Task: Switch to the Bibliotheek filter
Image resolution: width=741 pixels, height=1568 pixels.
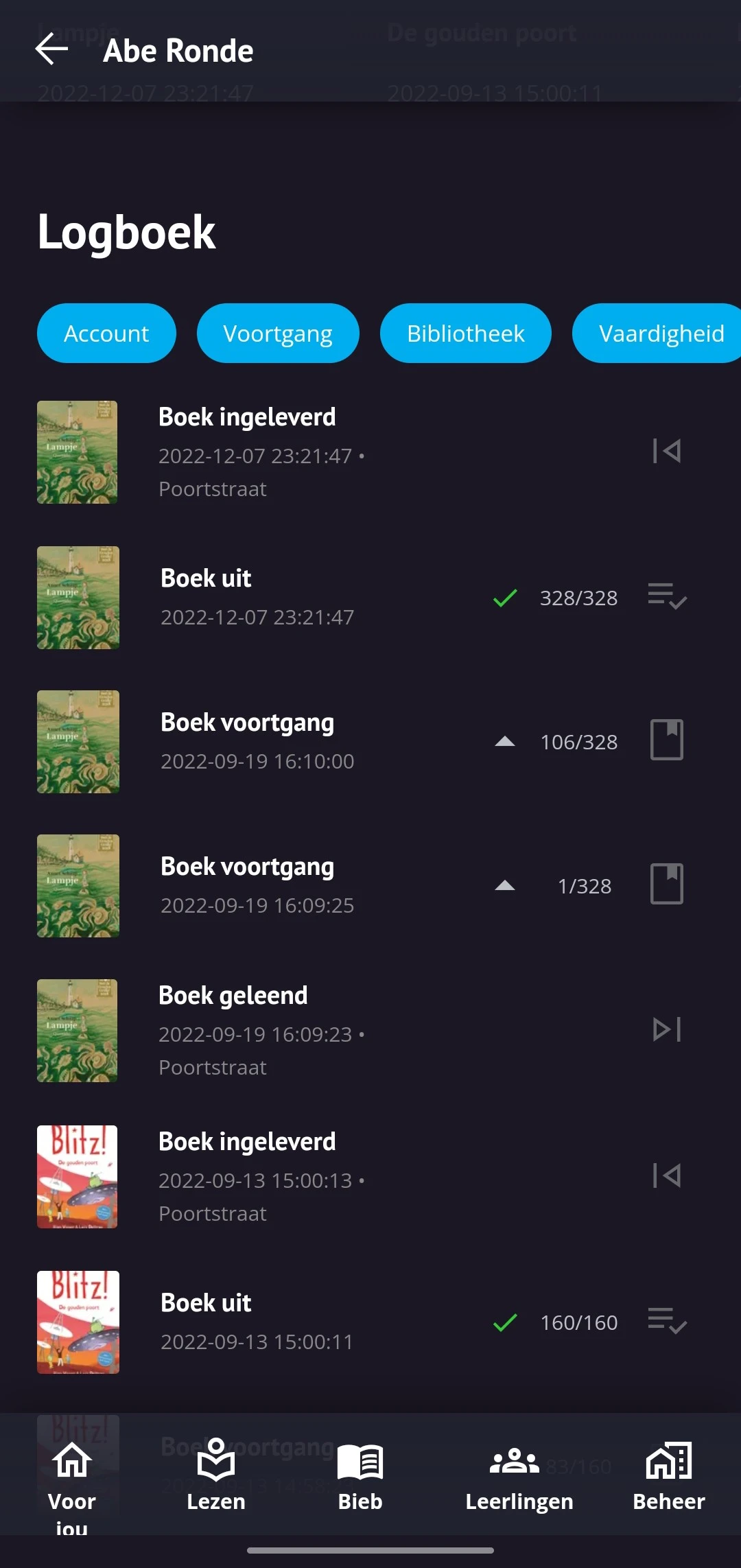Action: point(465,334)
